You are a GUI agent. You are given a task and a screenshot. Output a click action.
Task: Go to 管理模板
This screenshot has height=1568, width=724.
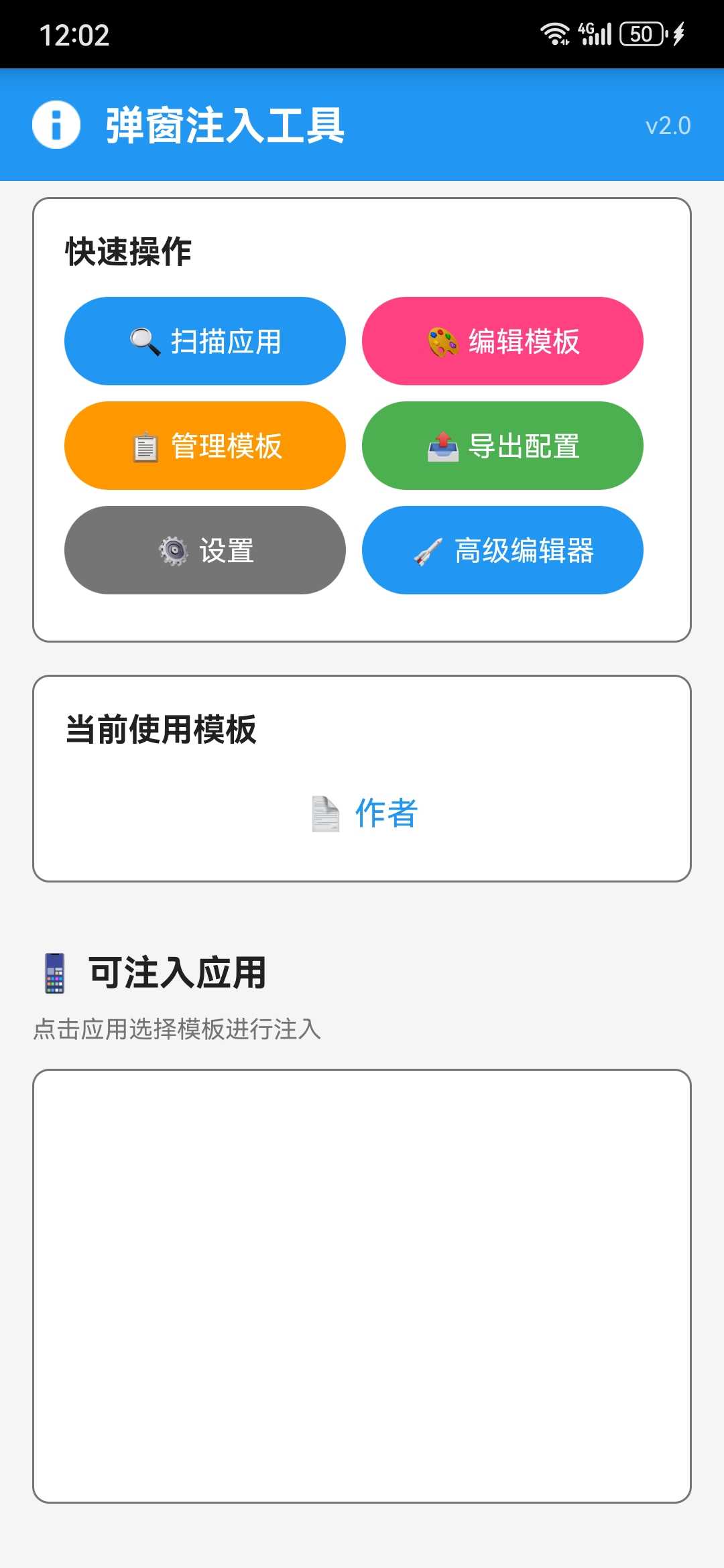205,446
